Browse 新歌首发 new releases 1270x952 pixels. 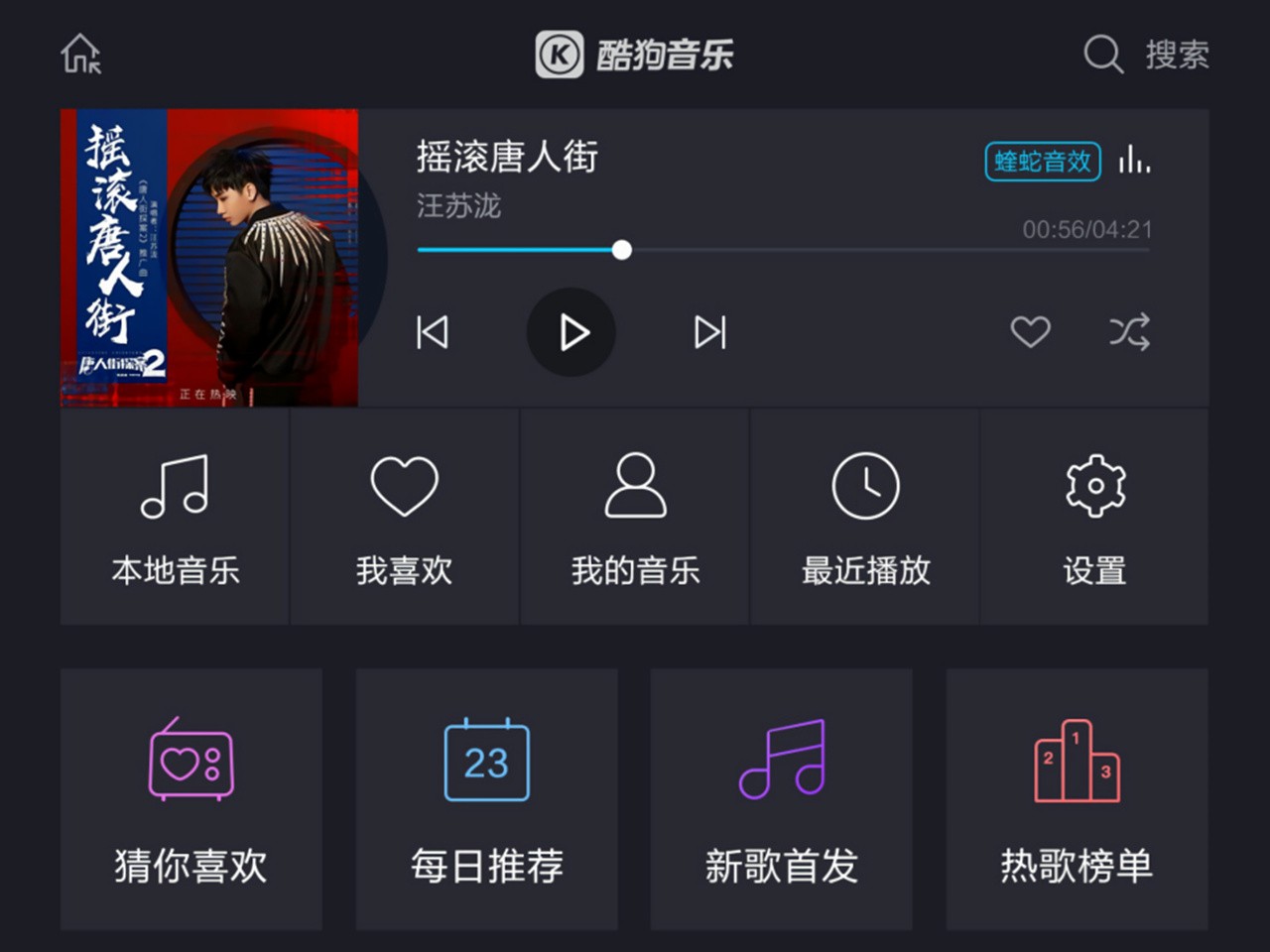pos(782,799)
